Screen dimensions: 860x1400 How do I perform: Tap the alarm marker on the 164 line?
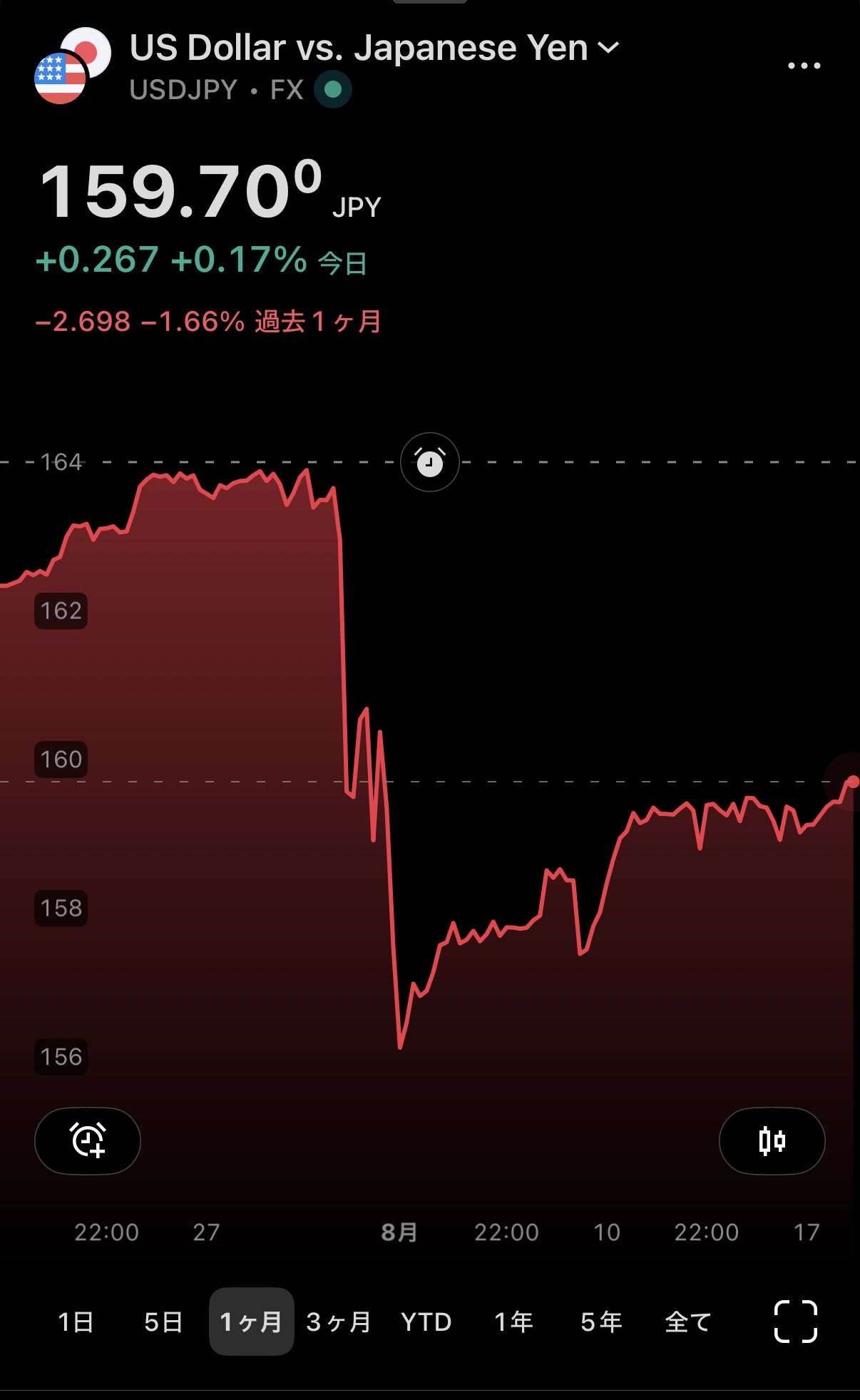(x=429, y=462)
